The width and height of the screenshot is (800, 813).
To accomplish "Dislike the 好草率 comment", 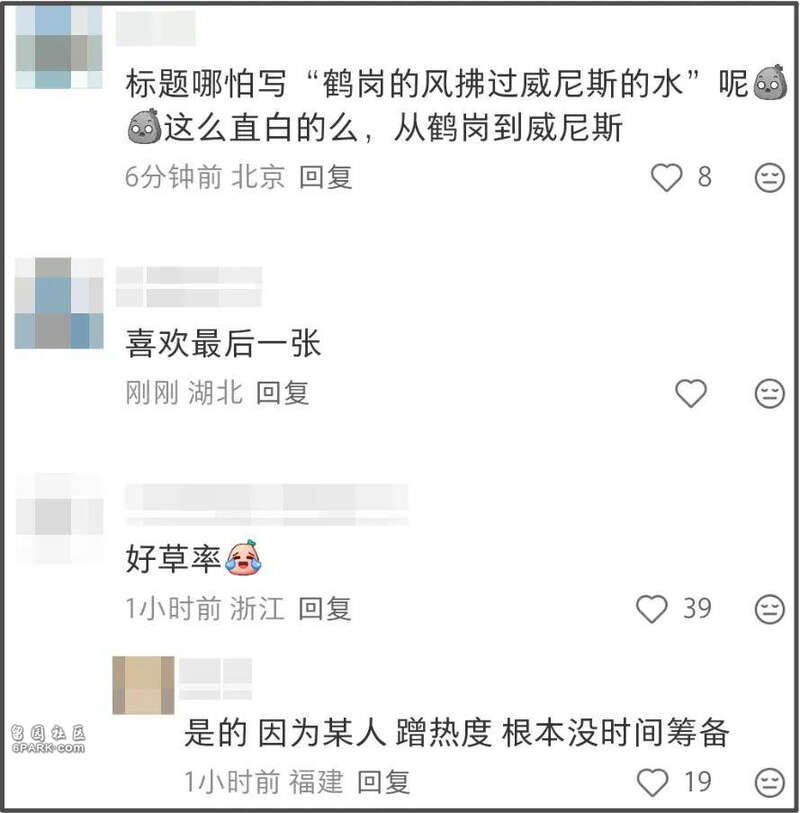I will (769, 609).
